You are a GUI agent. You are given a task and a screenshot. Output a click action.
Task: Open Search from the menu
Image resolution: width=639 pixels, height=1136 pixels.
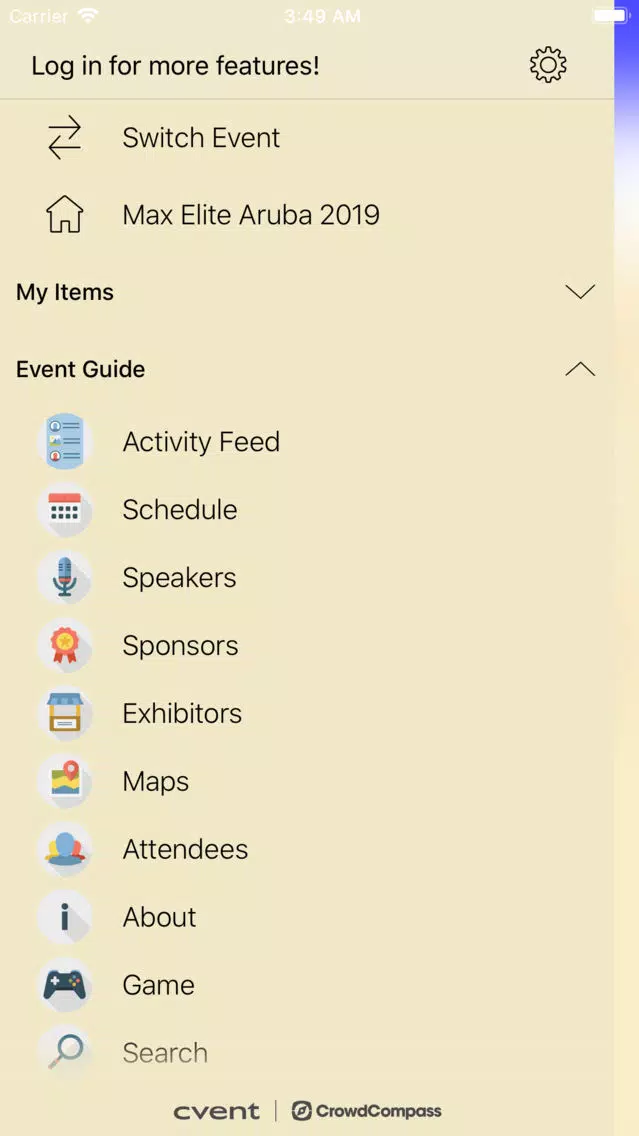point(307,1053)
